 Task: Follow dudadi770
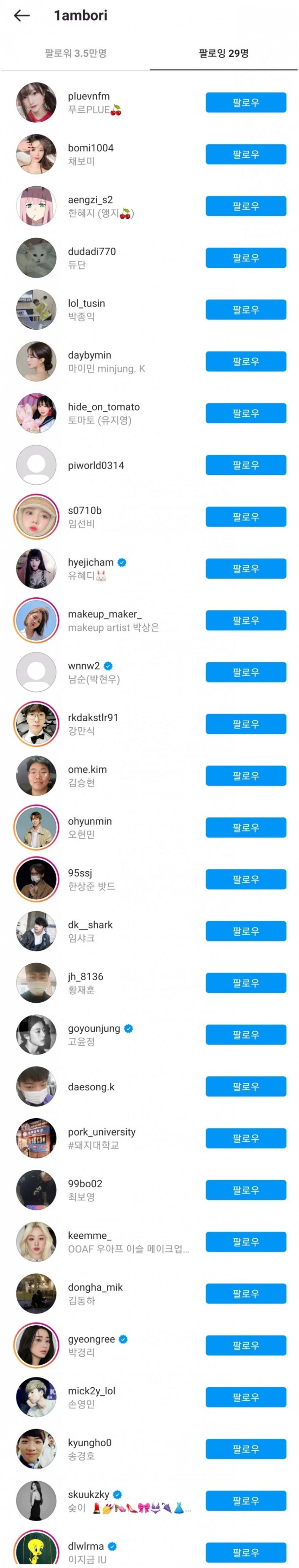(x=246, y=258)
